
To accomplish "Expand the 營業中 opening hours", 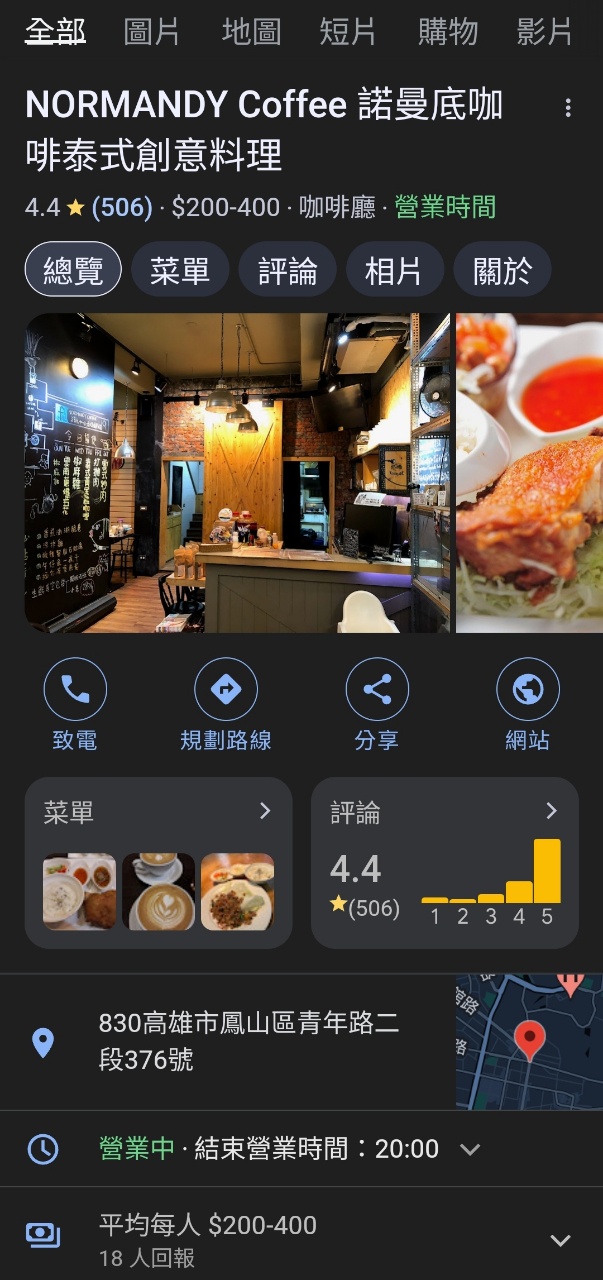I will tap(469, 1149).
